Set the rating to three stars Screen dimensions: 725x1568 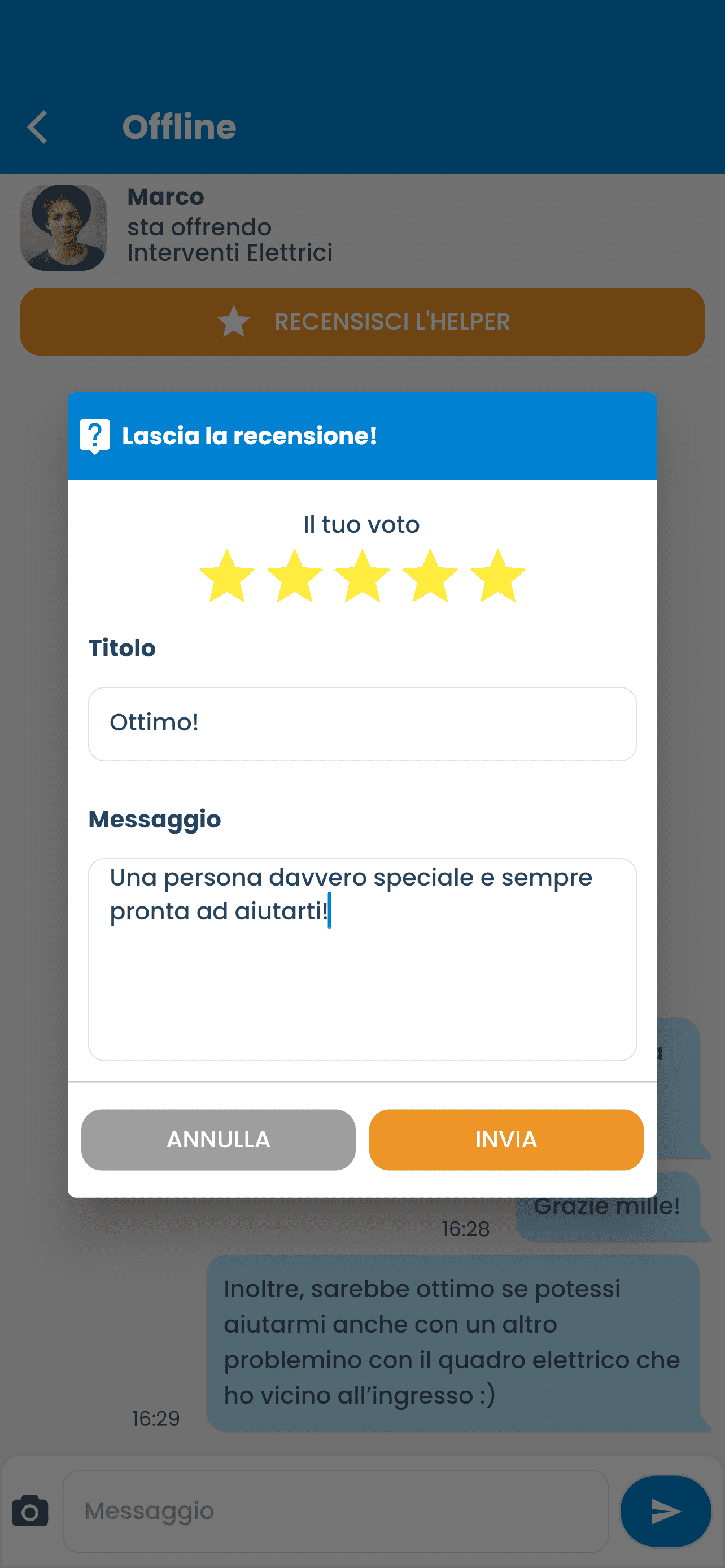pos(362,577)
